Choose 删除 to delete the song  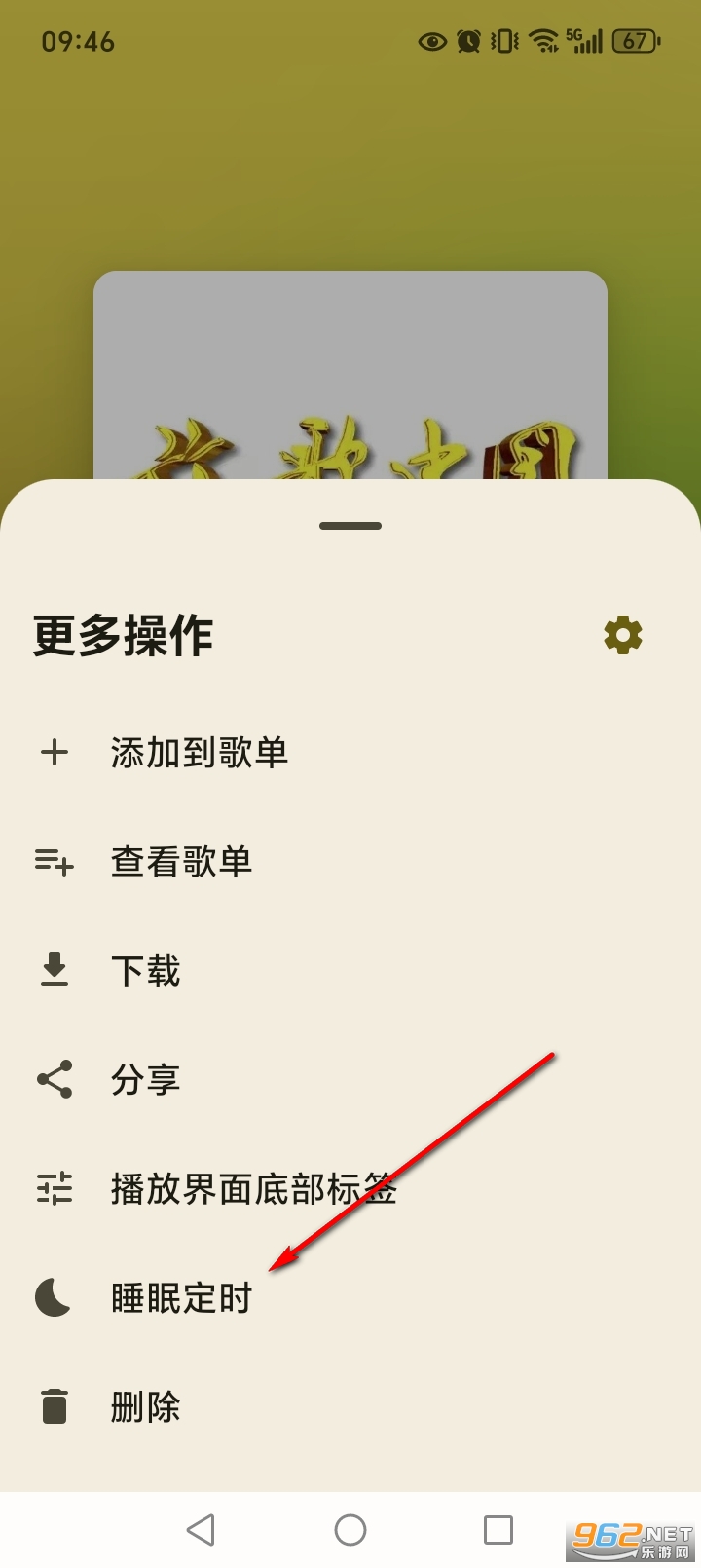coord(145,1407)
